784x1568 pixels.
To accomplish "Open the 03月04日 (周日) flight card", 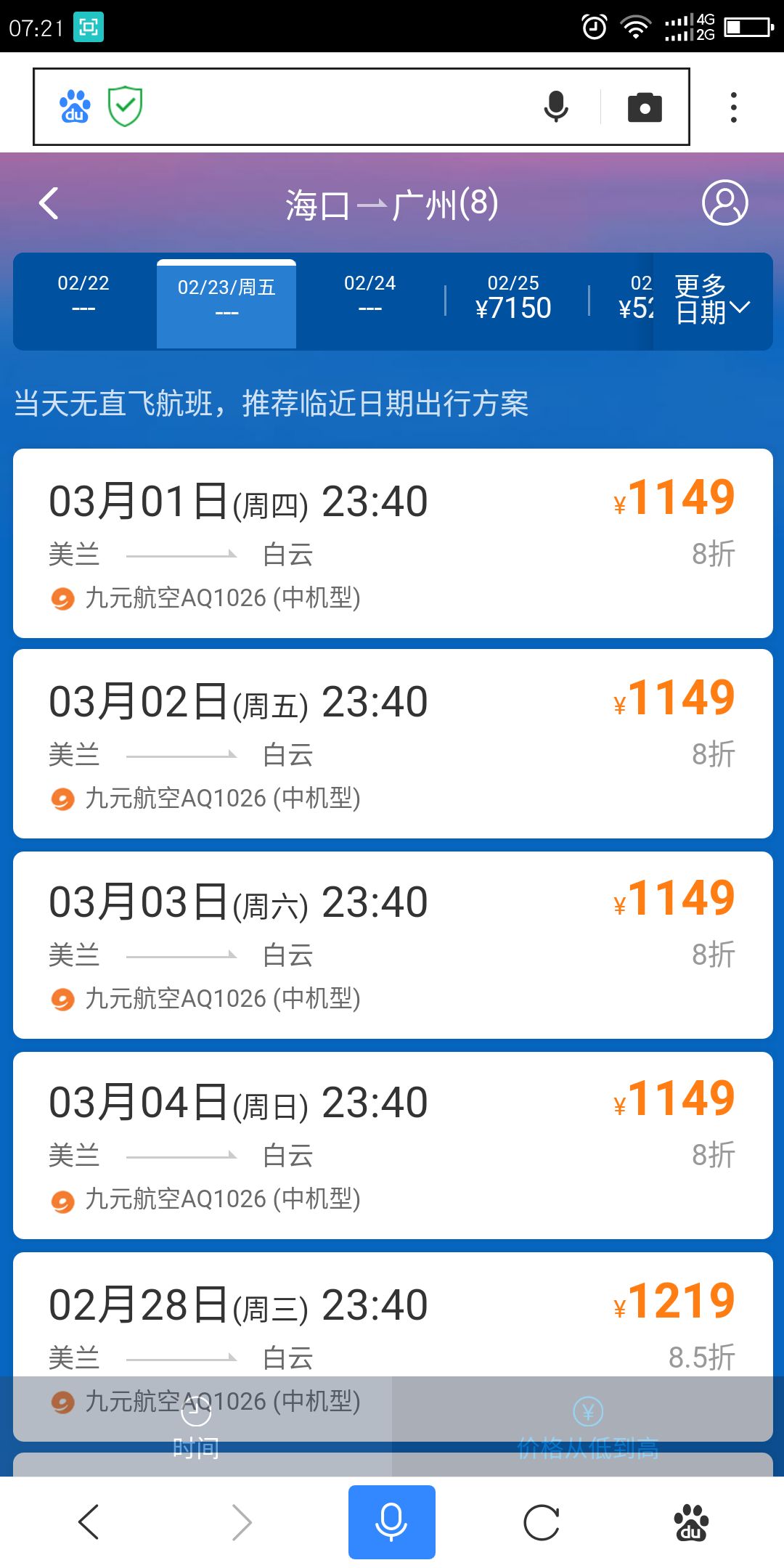I will [392, 1145].
